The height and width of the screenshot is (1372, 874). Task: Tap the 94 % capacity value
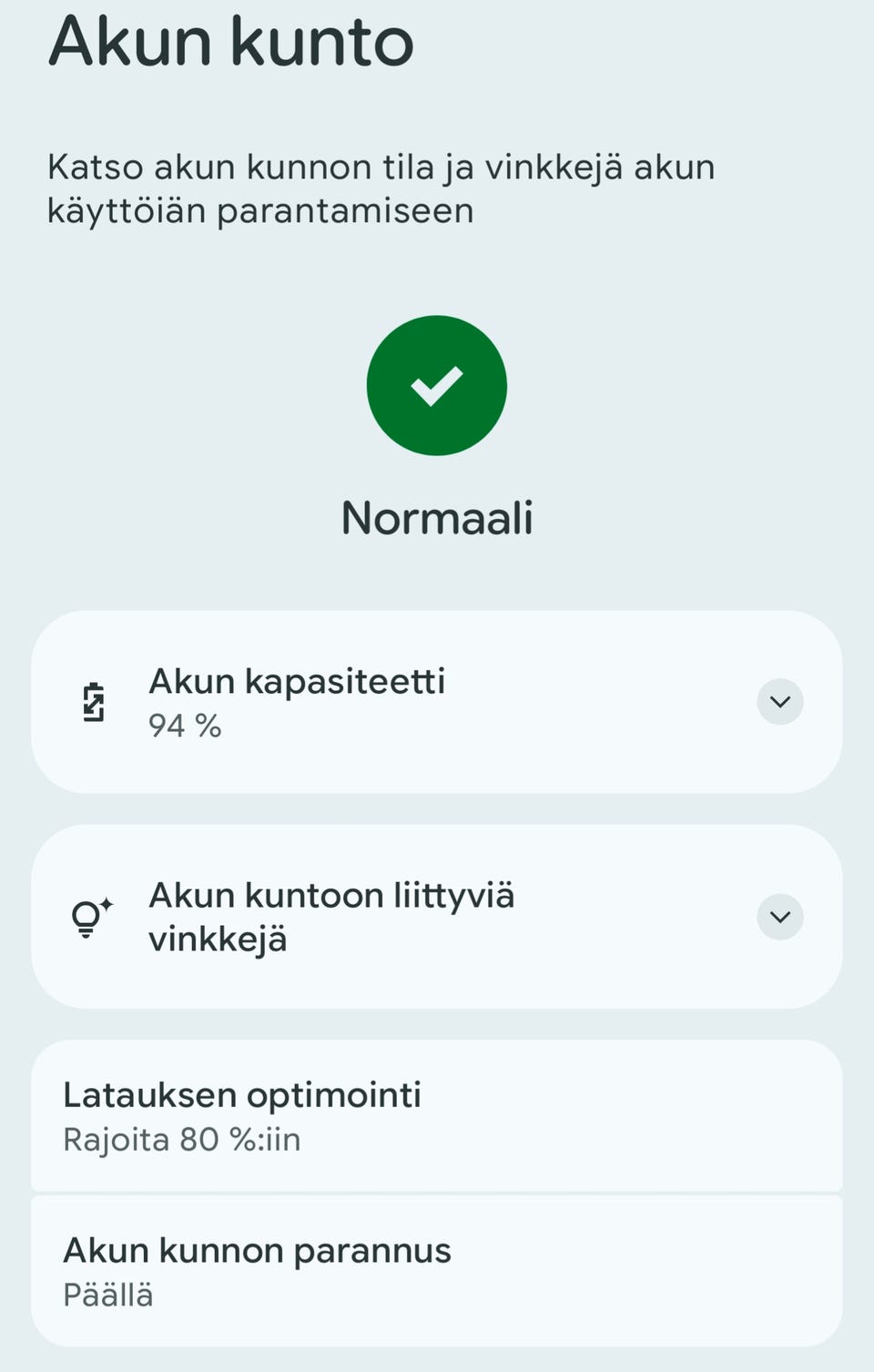tap(184, 726)
